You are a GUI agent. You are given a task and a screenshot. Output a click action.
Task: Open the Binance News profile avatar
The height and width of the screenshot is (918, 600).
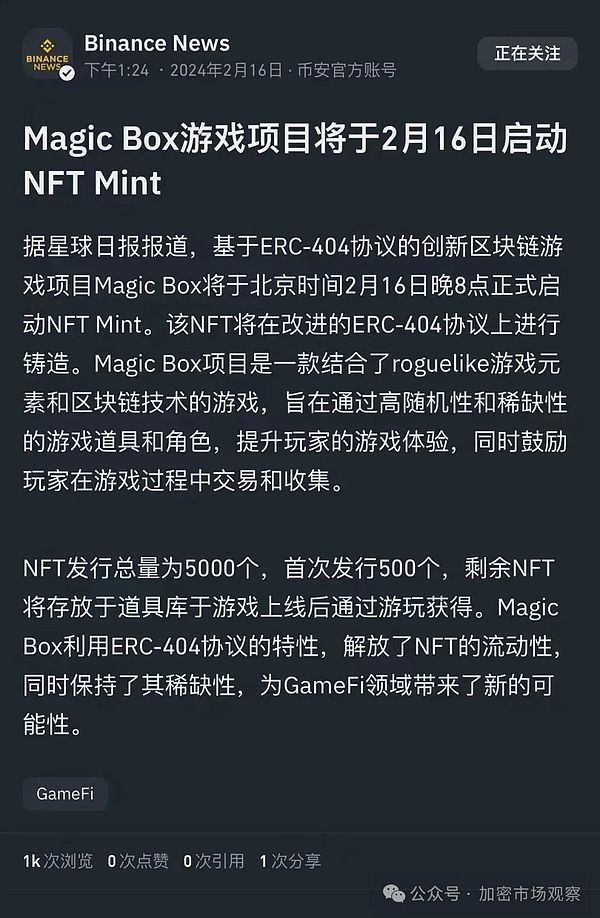pyautogui.click(x=47, y=55)
